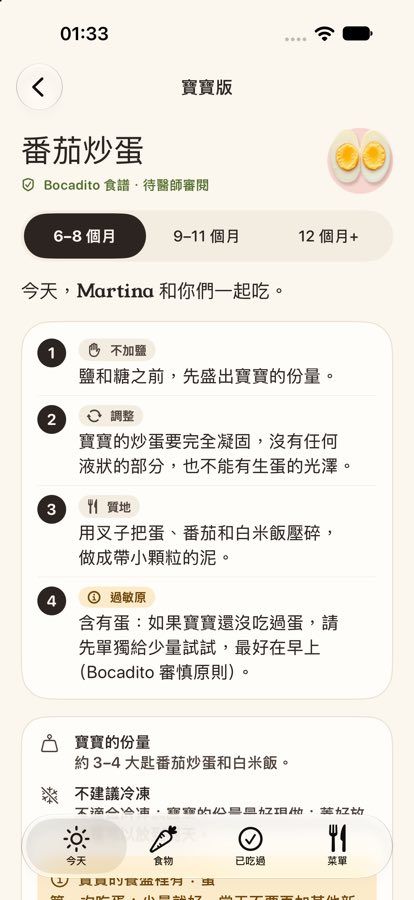Go back using the arrow button
The width and height of the screenshot is (414, 900).
39,87
